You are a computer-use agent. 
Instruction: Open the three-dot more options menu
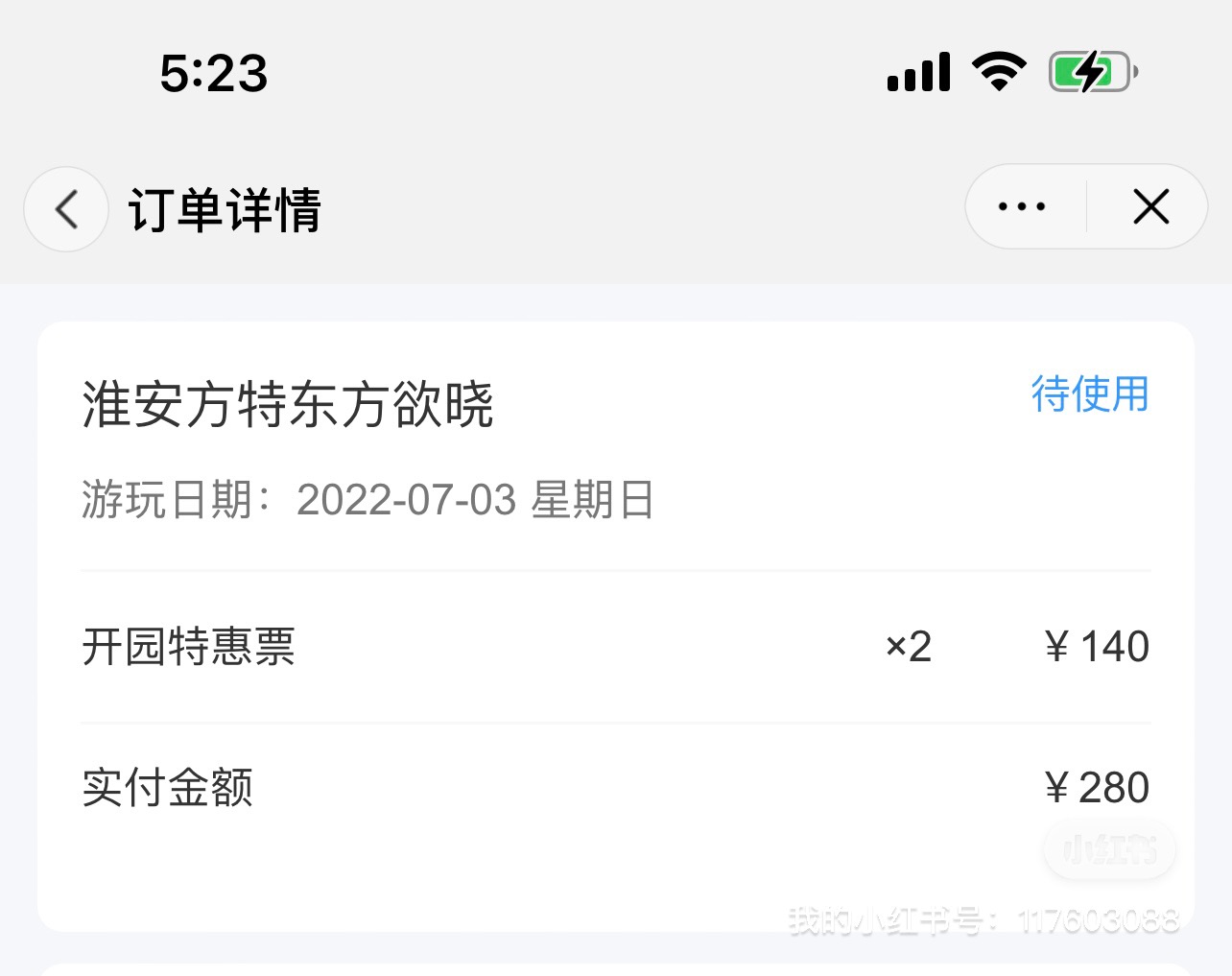click(1022, 207)
